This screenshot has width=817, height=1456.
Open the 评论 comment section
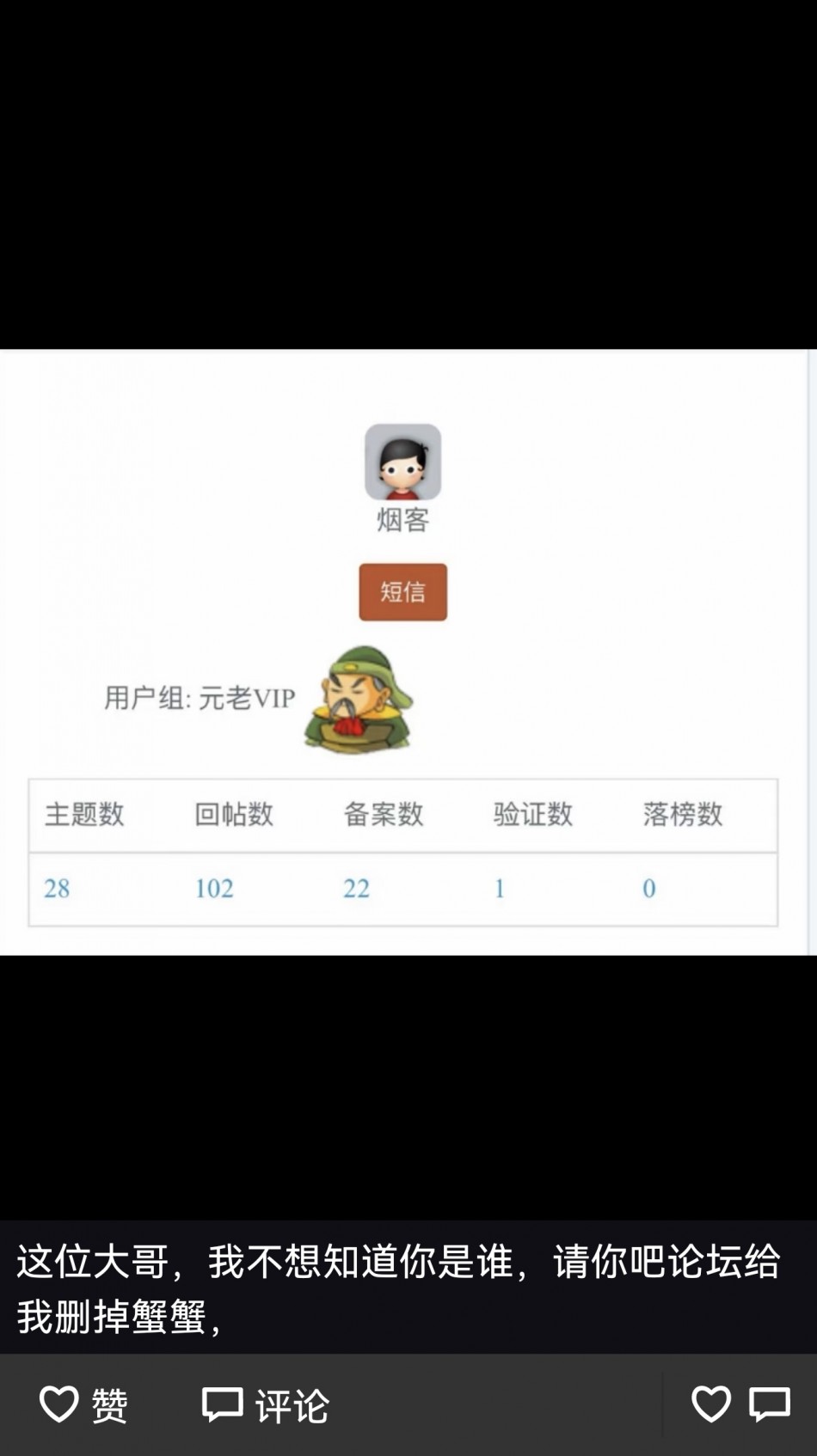click(265, 1405)
